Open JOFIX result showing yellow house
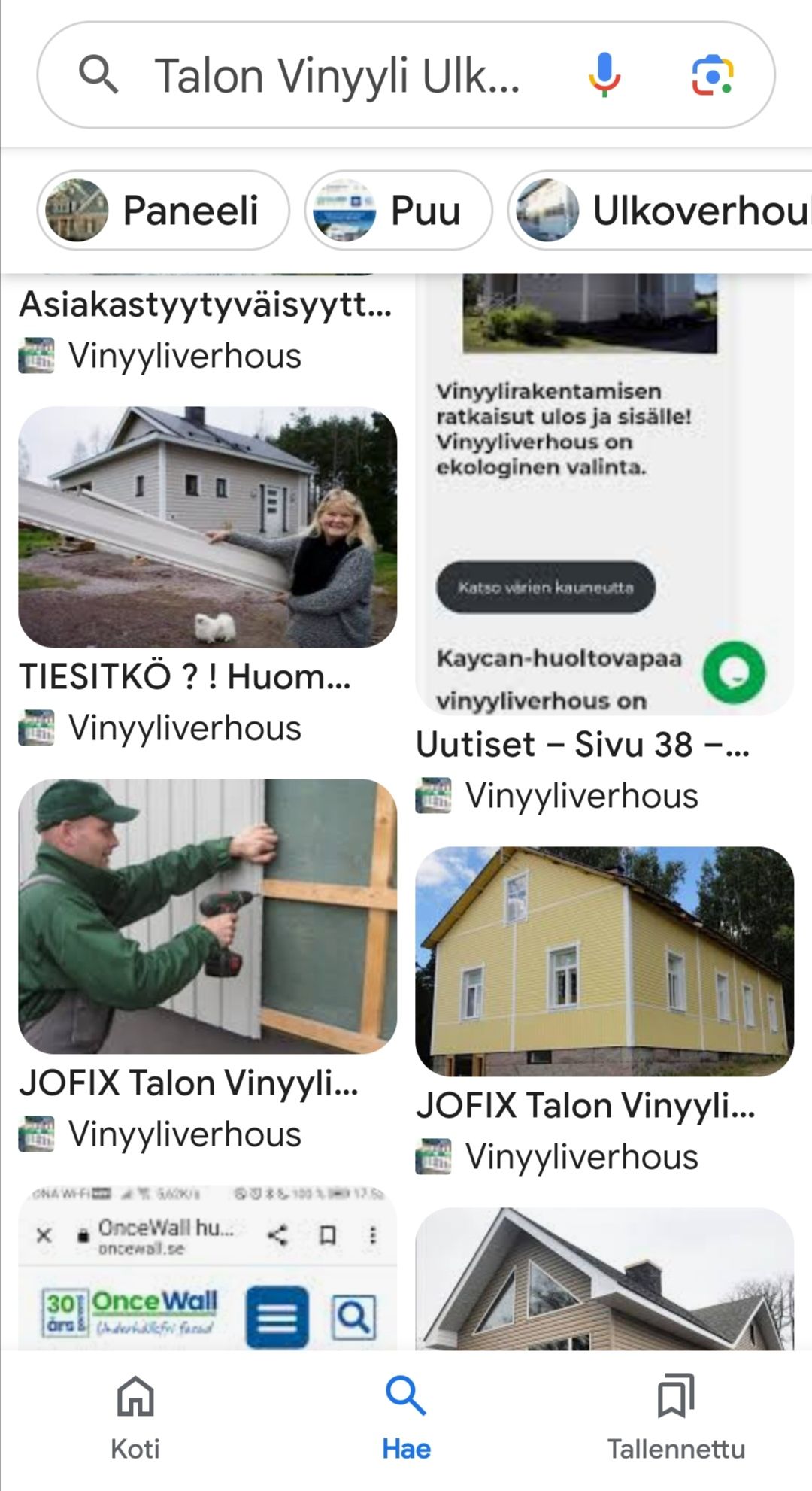 (x=604, y=961)
